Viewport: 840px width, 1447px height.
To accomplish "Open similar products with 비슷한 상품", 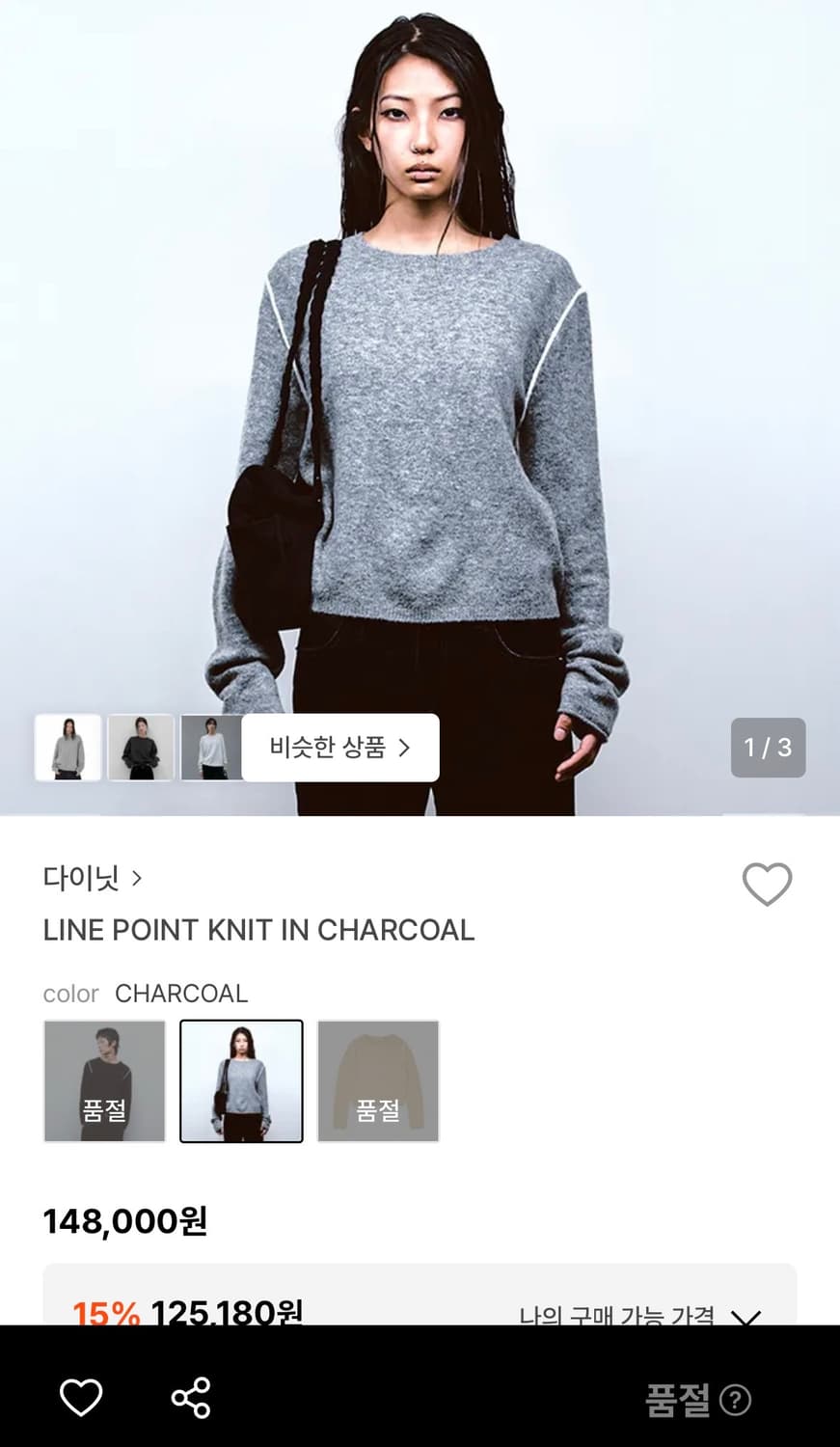I will click(x=328, y=748).
